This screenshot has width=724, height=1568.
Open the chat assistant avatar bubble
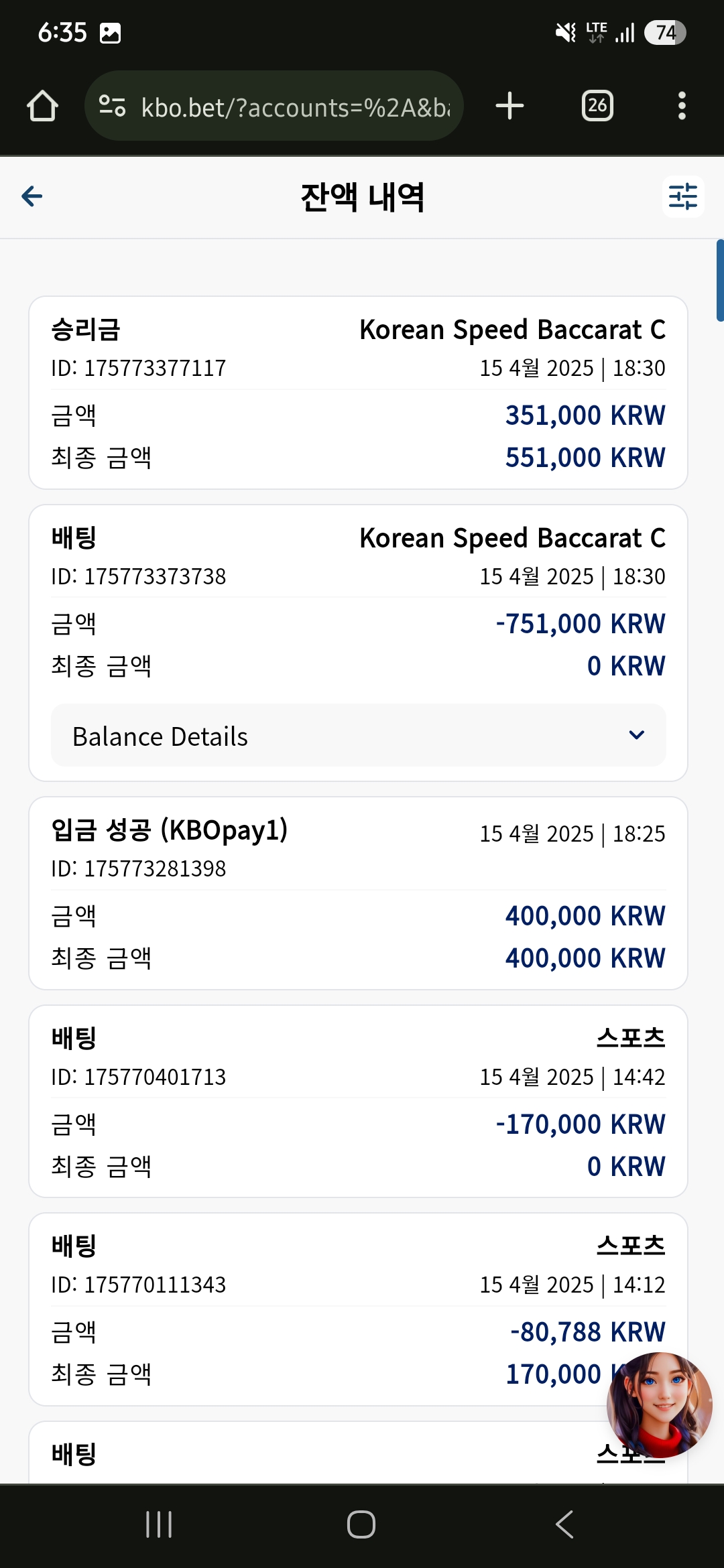click(x=660, y=1404)
